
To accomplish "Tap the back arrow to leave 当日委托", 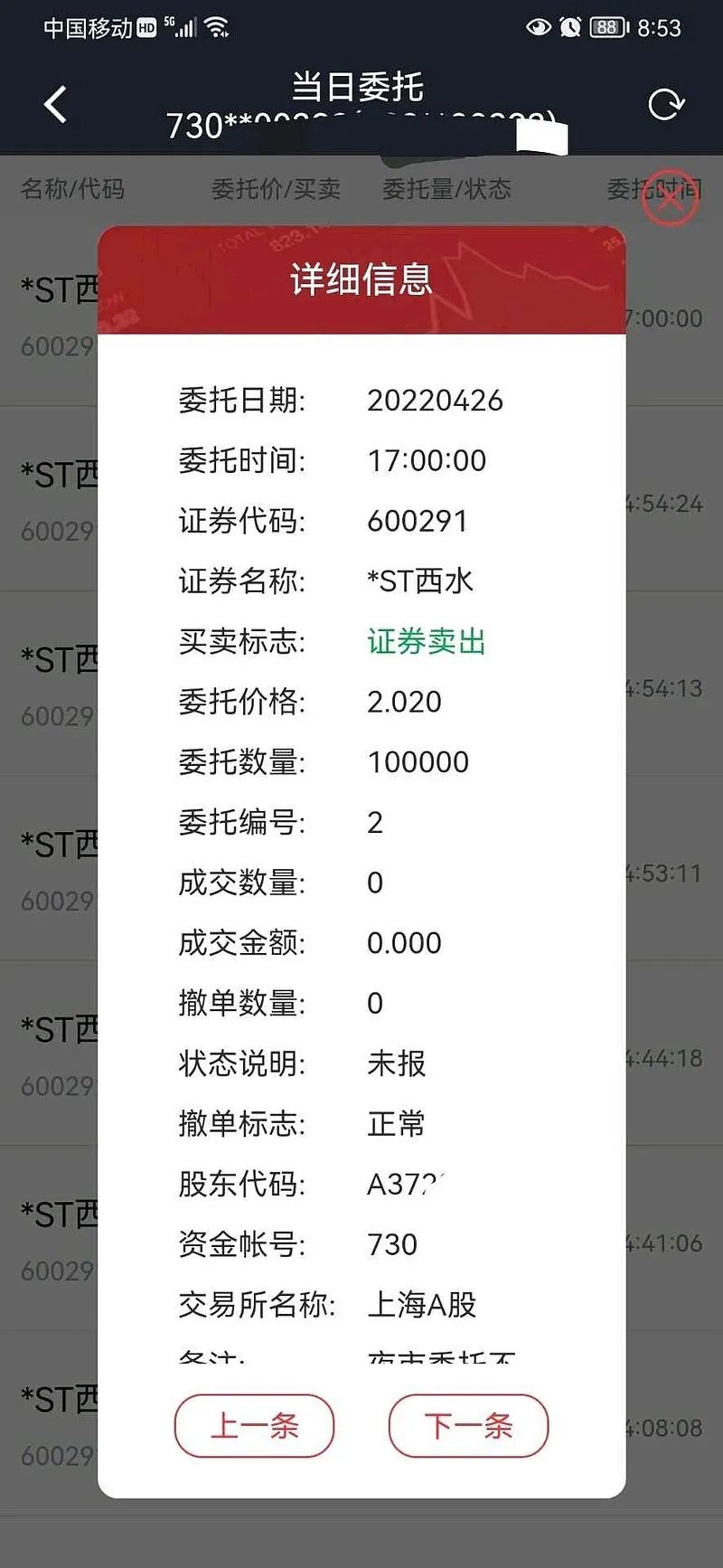I will [55, 104].
